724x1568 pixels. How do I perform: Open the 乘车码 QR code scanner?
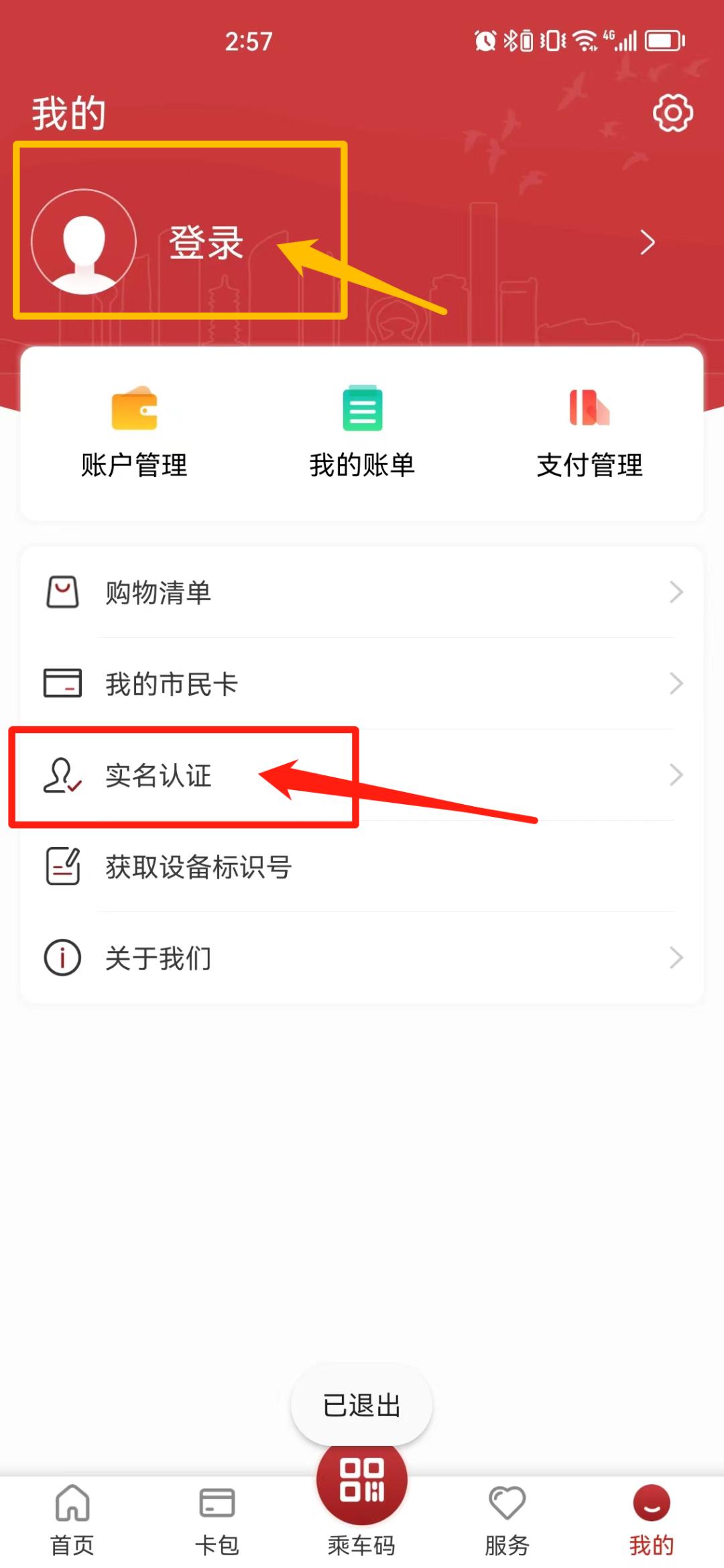click(361, 1481)
